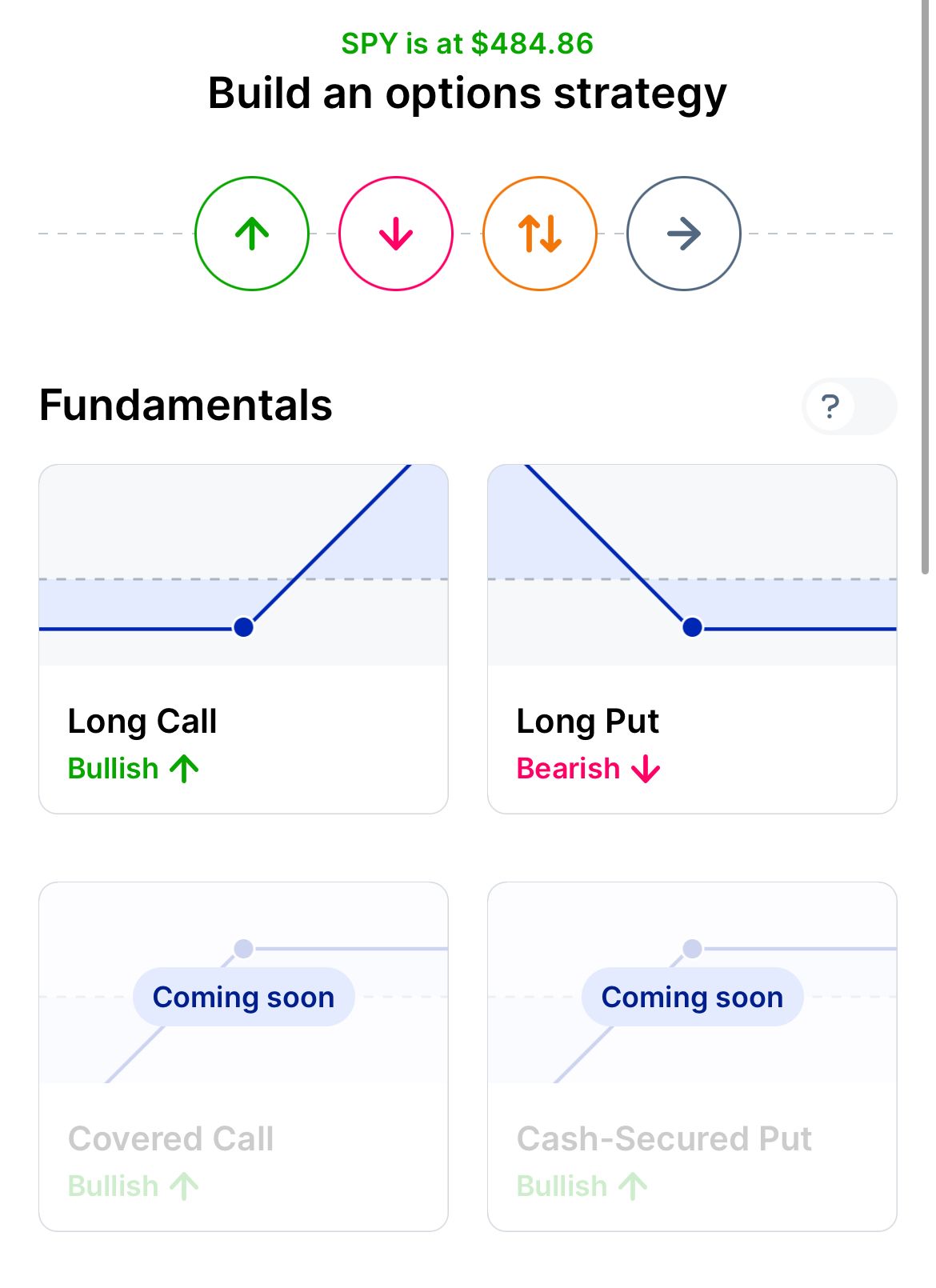Tap the Cash-Secured Put coming soon card
The width and height of the screenshot is (936, 1288).
click(x=692, y=1056)
